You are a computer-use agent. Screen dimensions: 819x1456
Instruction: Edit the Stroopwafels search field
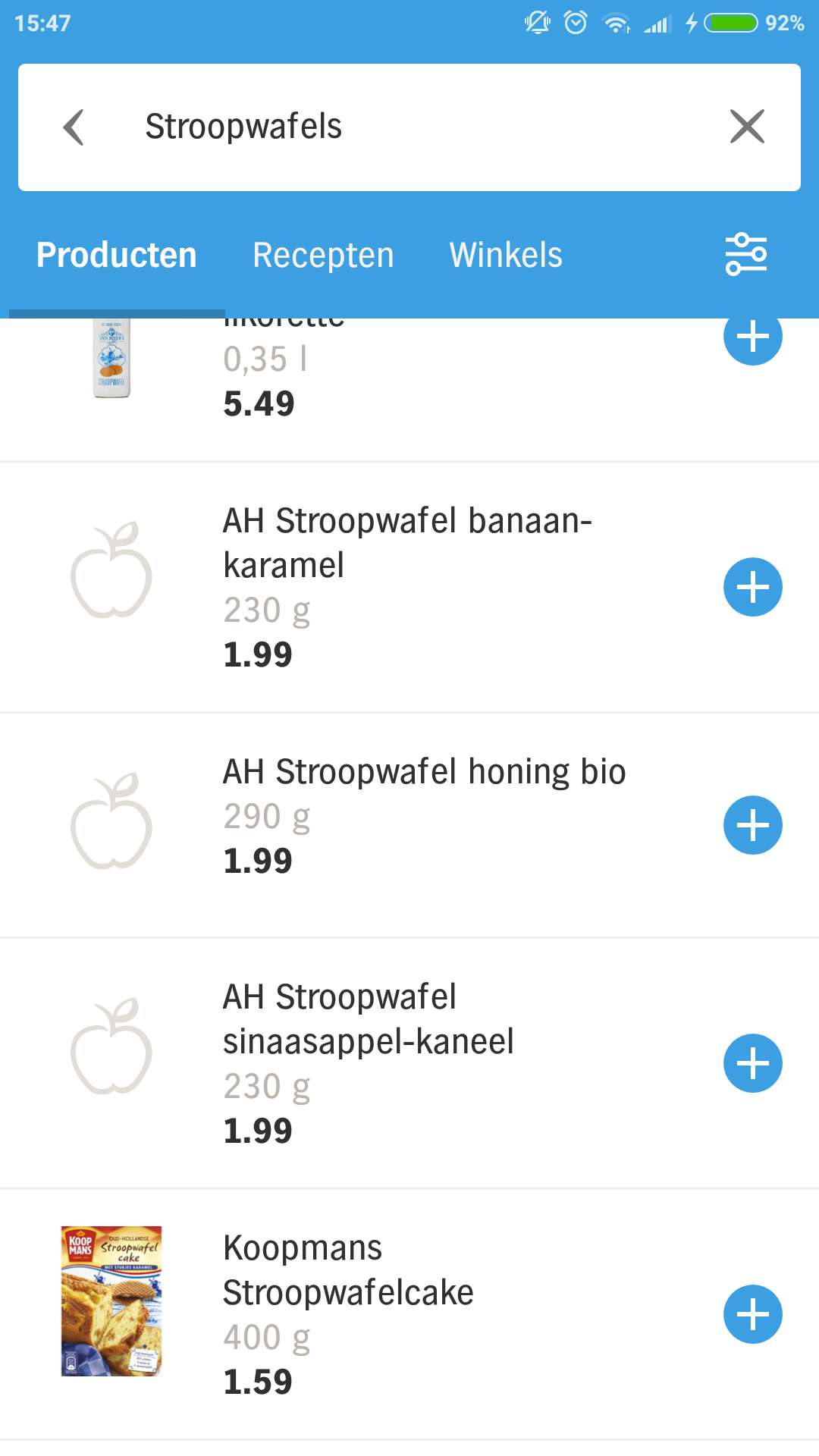pyautogui.click(x=409, y=127)
